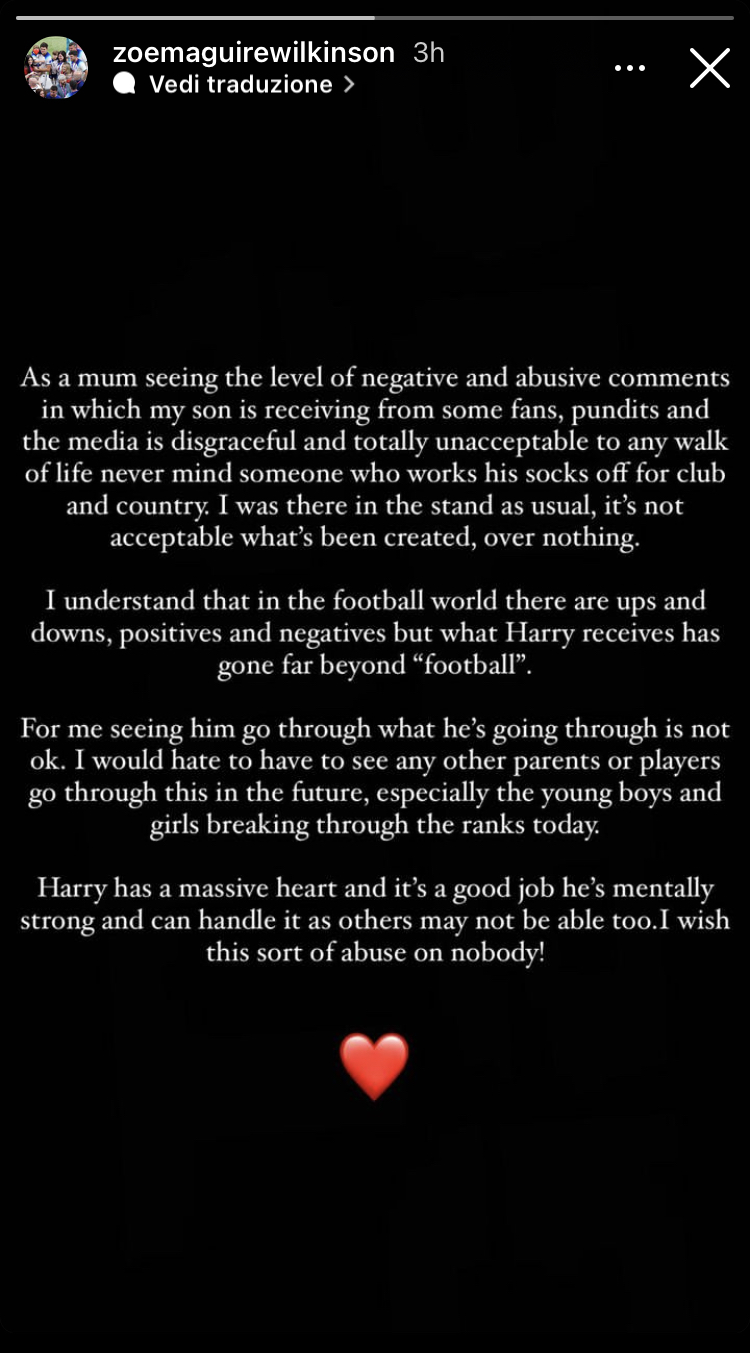750x1353 pixels.
Task: Close the story with the X button
Action: [x=709, y=68]
